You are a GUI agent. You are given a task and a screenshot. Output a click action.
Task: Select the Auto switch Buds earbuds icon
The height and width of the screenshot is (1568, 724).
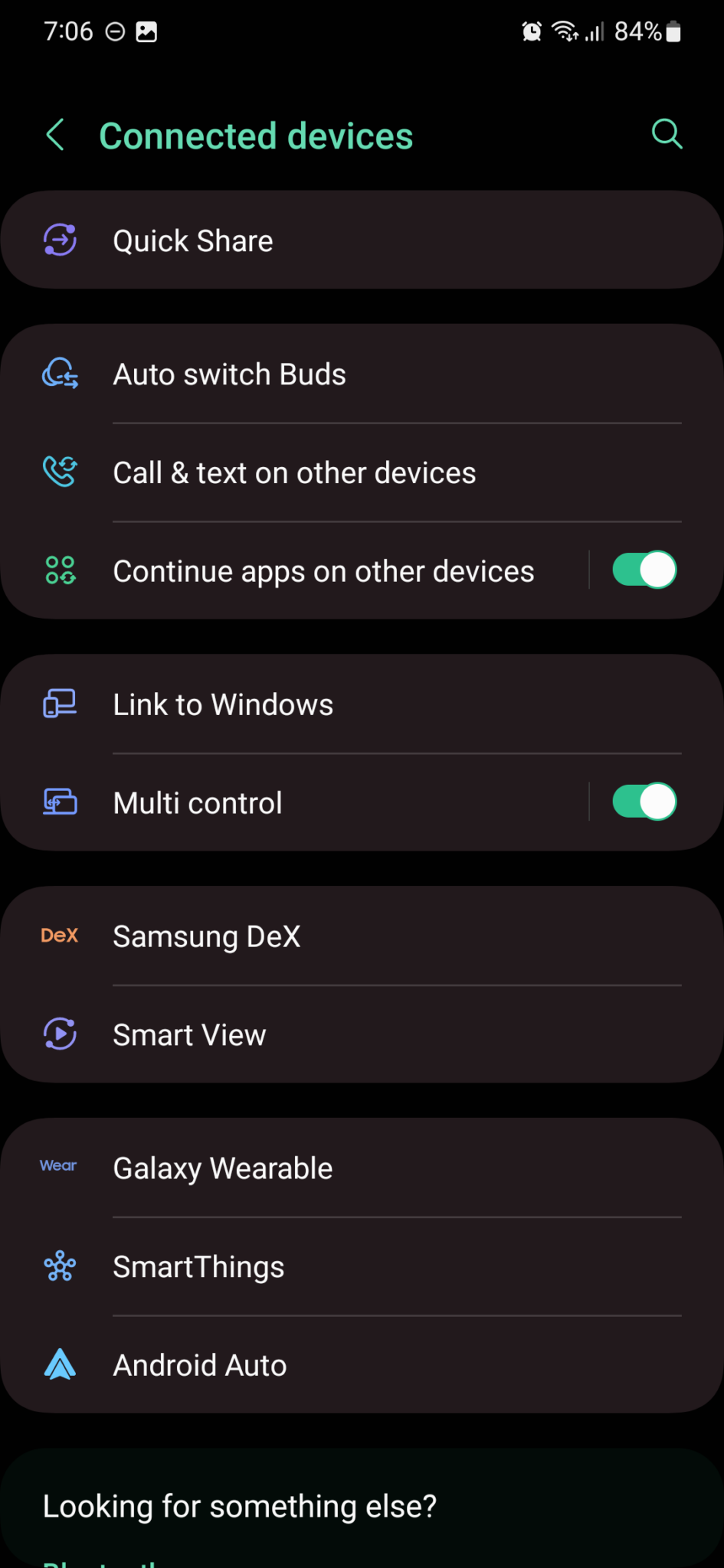click(59, 374)
